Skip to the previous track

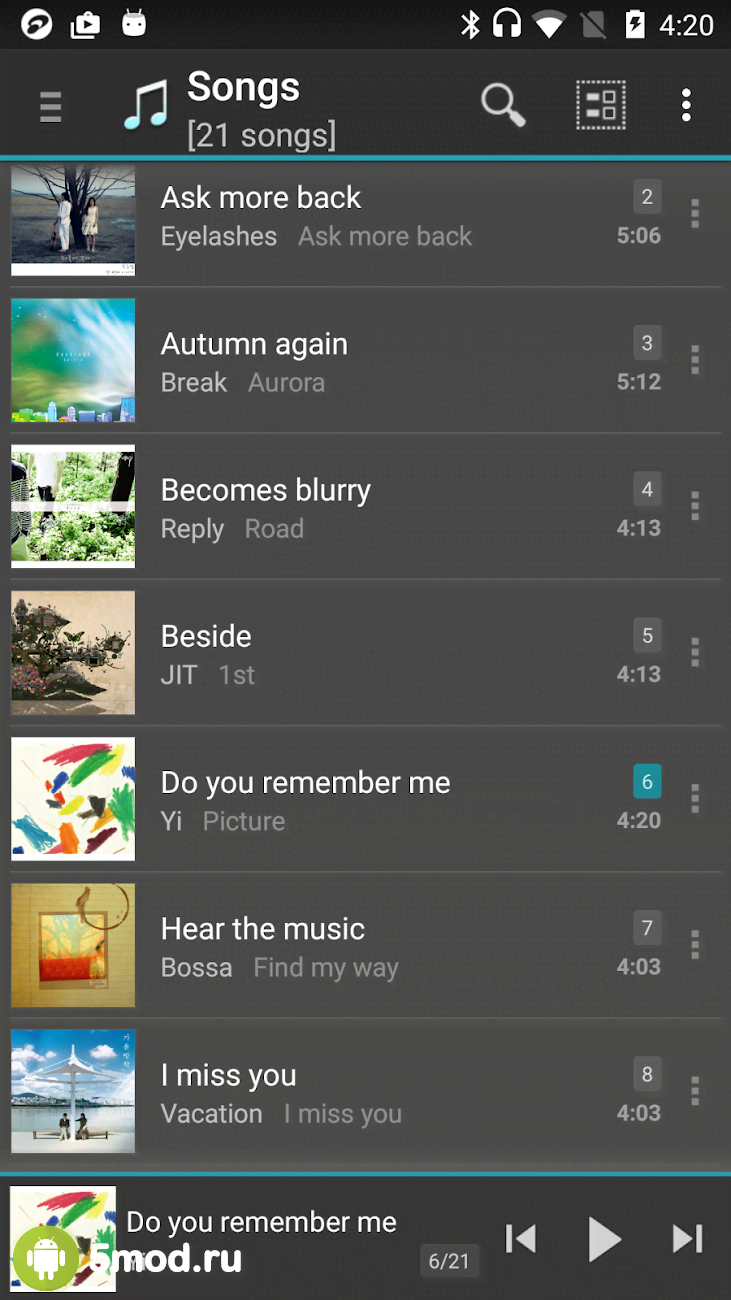point(521,1239)
